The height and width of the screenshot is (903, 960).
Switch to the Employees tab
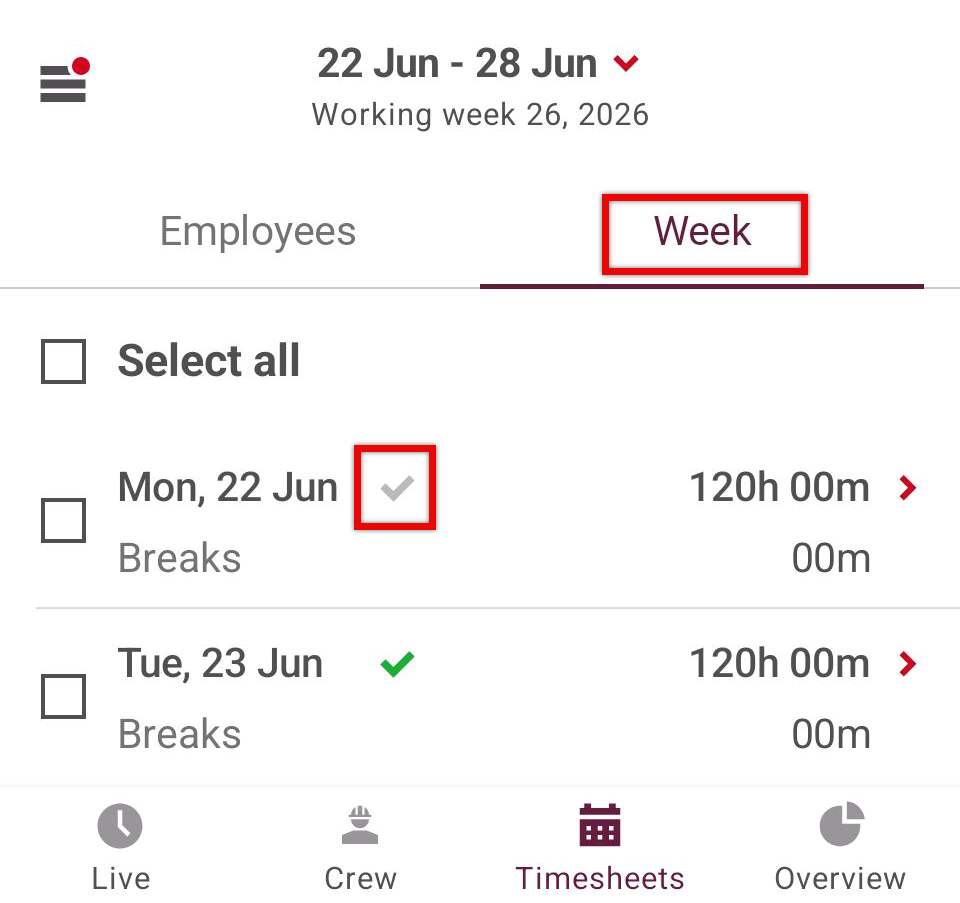point(258,231)
